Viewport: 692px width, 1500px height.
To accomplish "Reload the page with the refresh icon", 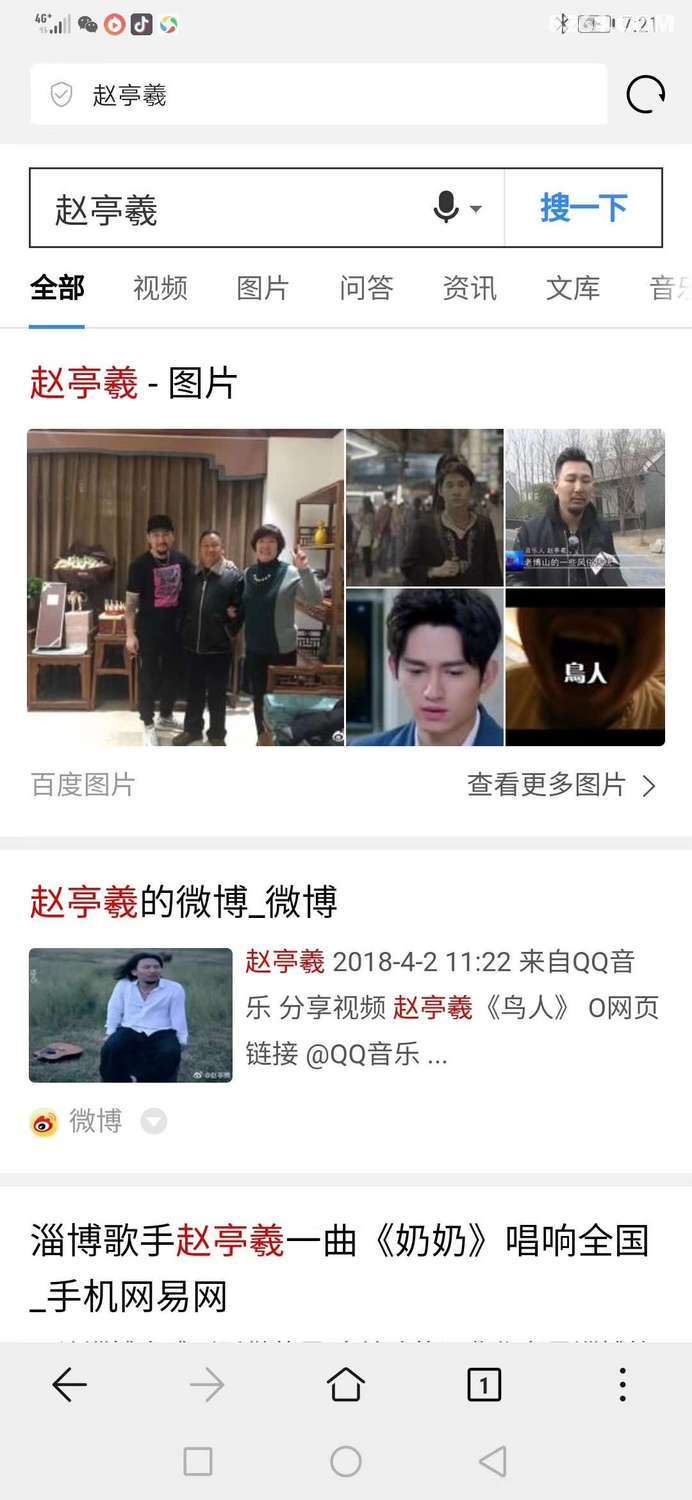I will click(645, 95).
